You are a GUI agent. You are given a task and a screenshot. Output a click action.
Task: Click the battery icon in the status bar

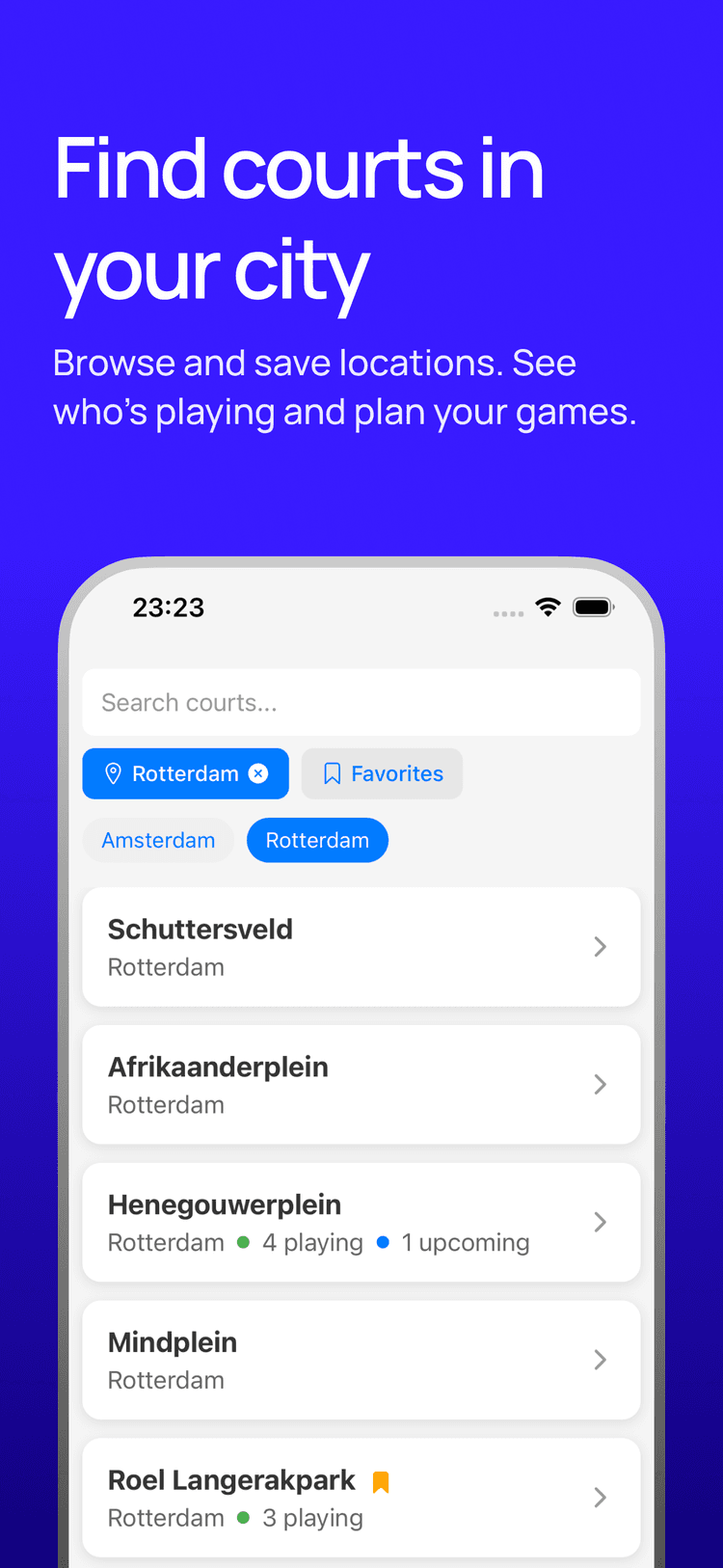coord(593,607)
